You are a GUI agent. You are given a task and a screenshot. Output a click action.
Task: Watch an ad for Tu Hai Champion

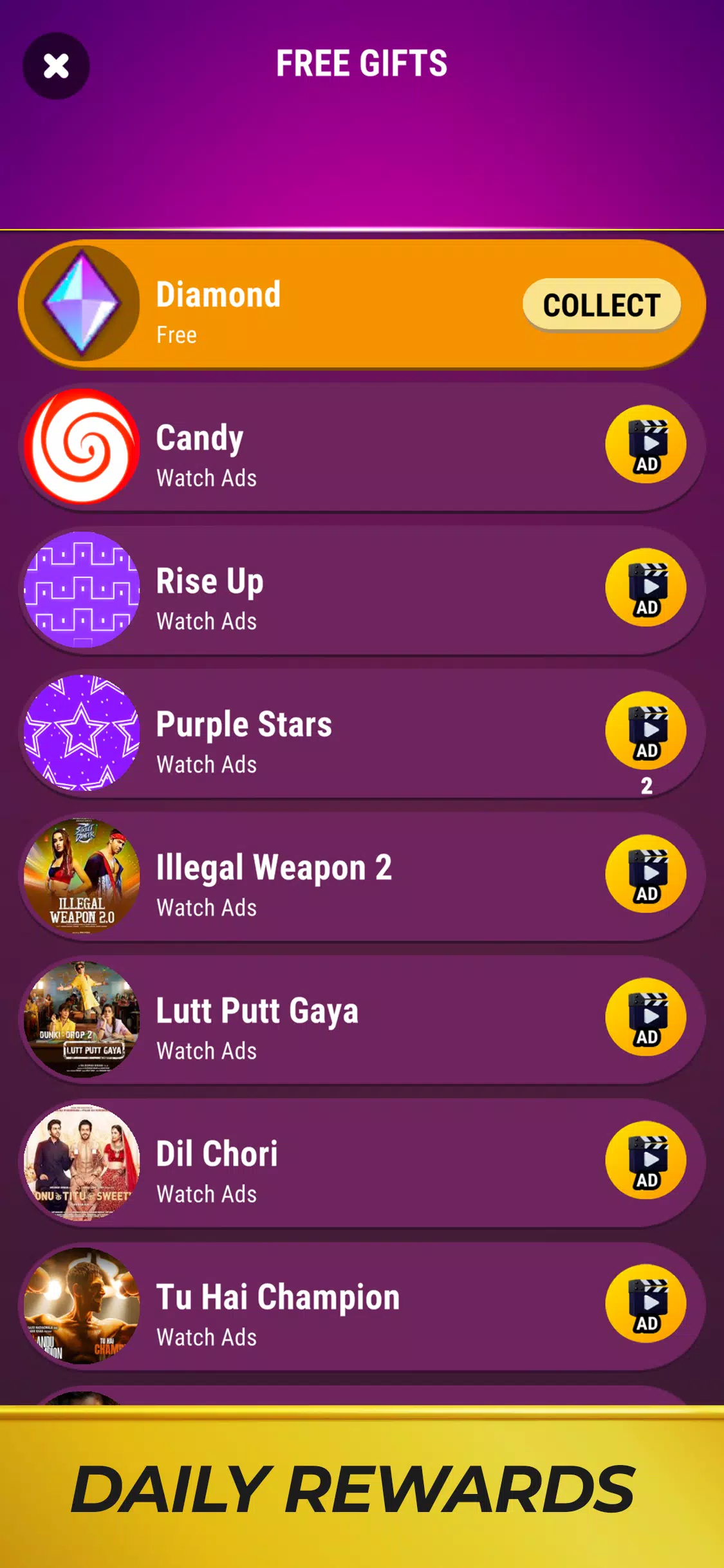coord(645,1304)
